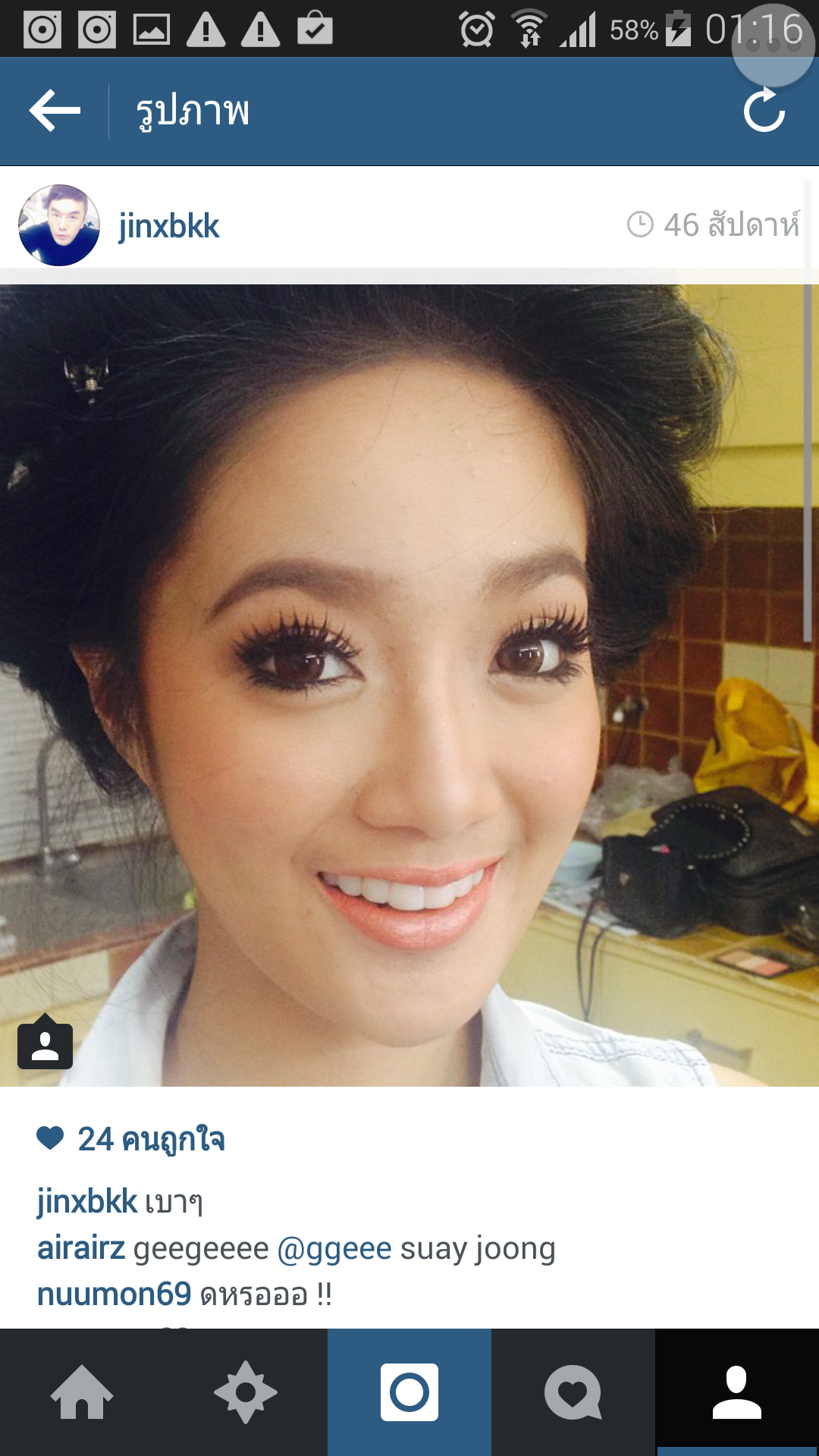
Task: Switch to the Explore star tab
Action: point(246,1392)
